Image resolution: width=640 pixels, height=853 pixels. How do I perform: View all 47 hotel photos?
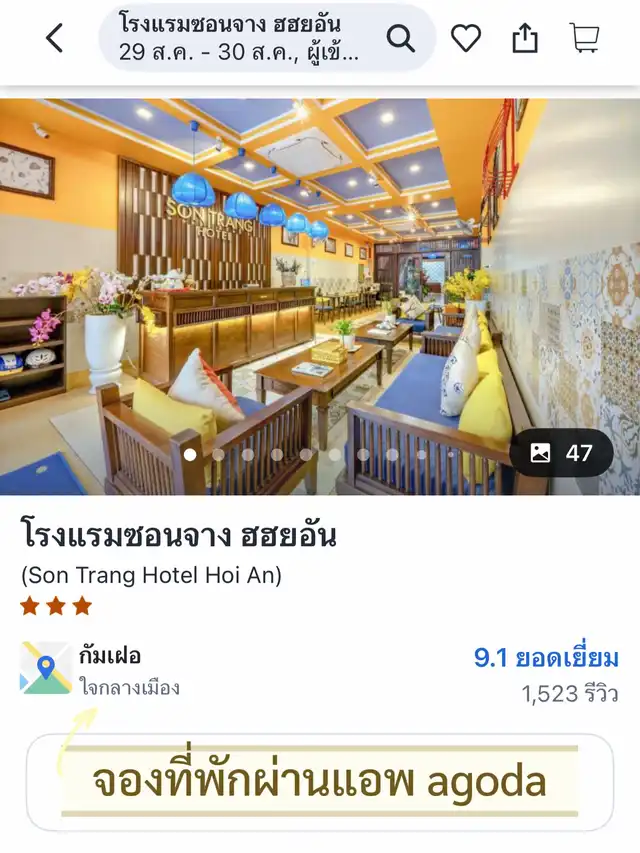562,453
